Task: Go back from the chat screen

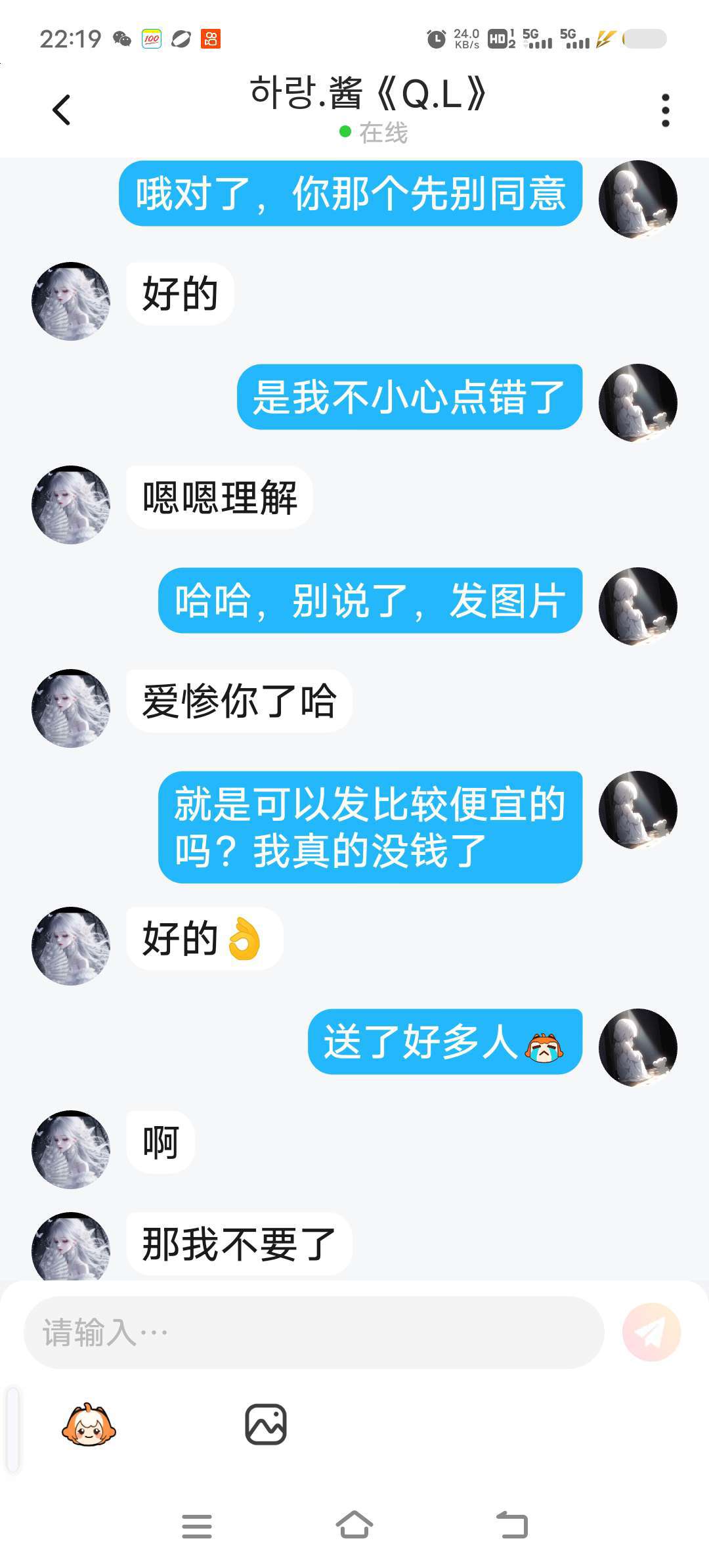Action: pyautogui.click(x=61, y=110)
